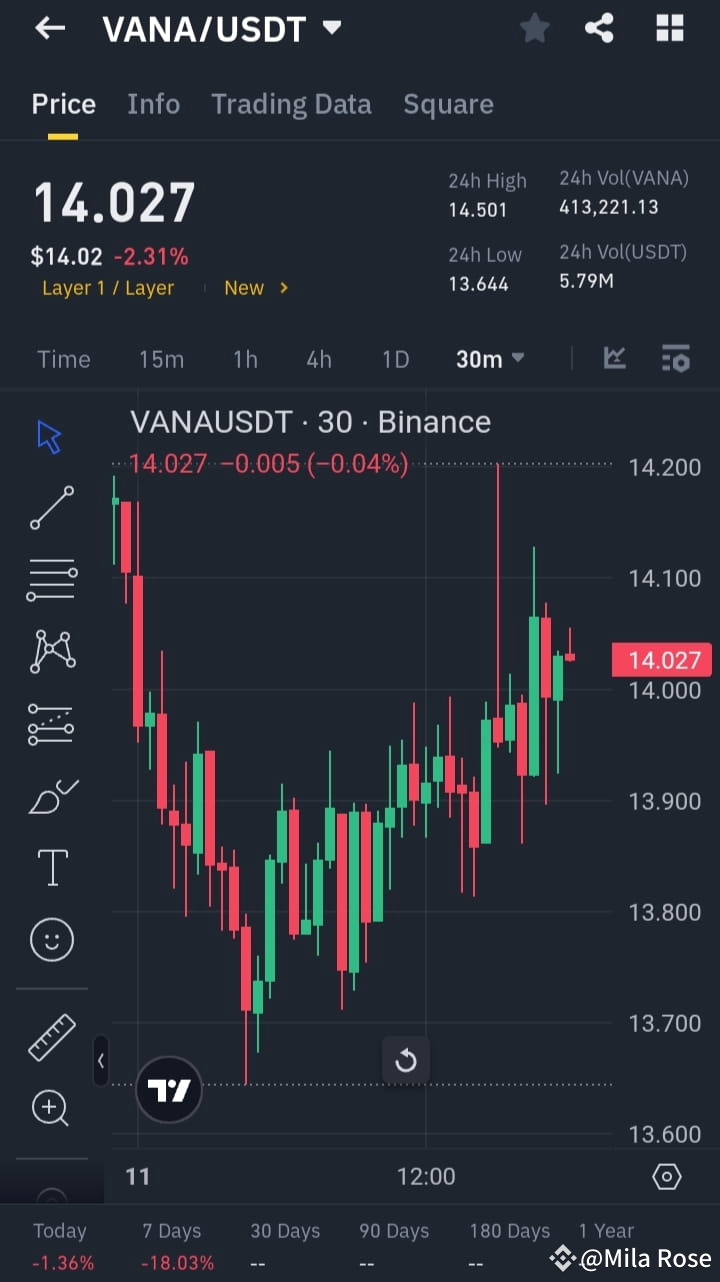Viewport: 720px width, 1282px height.
Task: Toggle VANA/USDT as a favorite star
Action: (x=534, y=28)
